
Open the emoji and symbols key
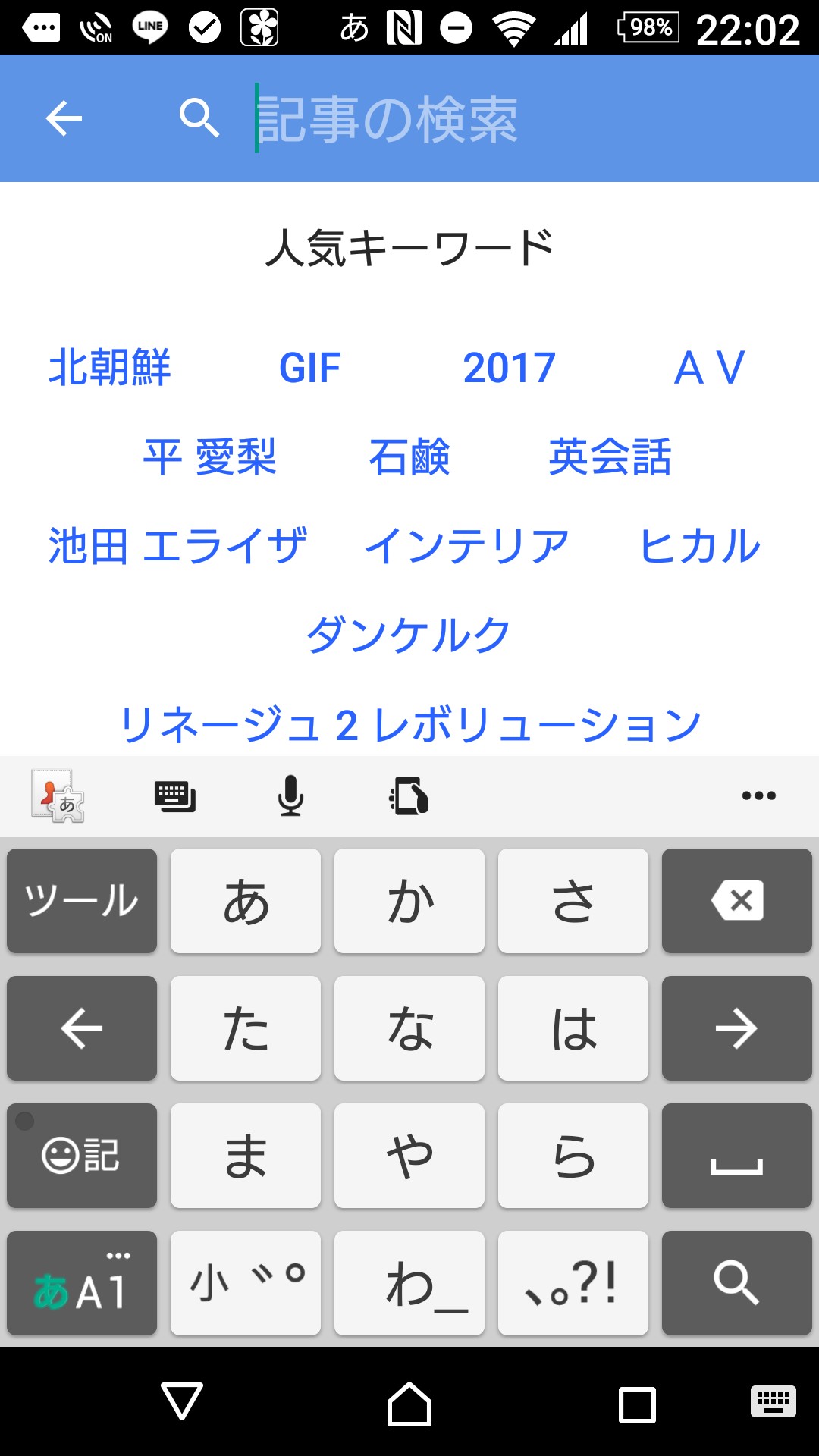point(82,1156)
